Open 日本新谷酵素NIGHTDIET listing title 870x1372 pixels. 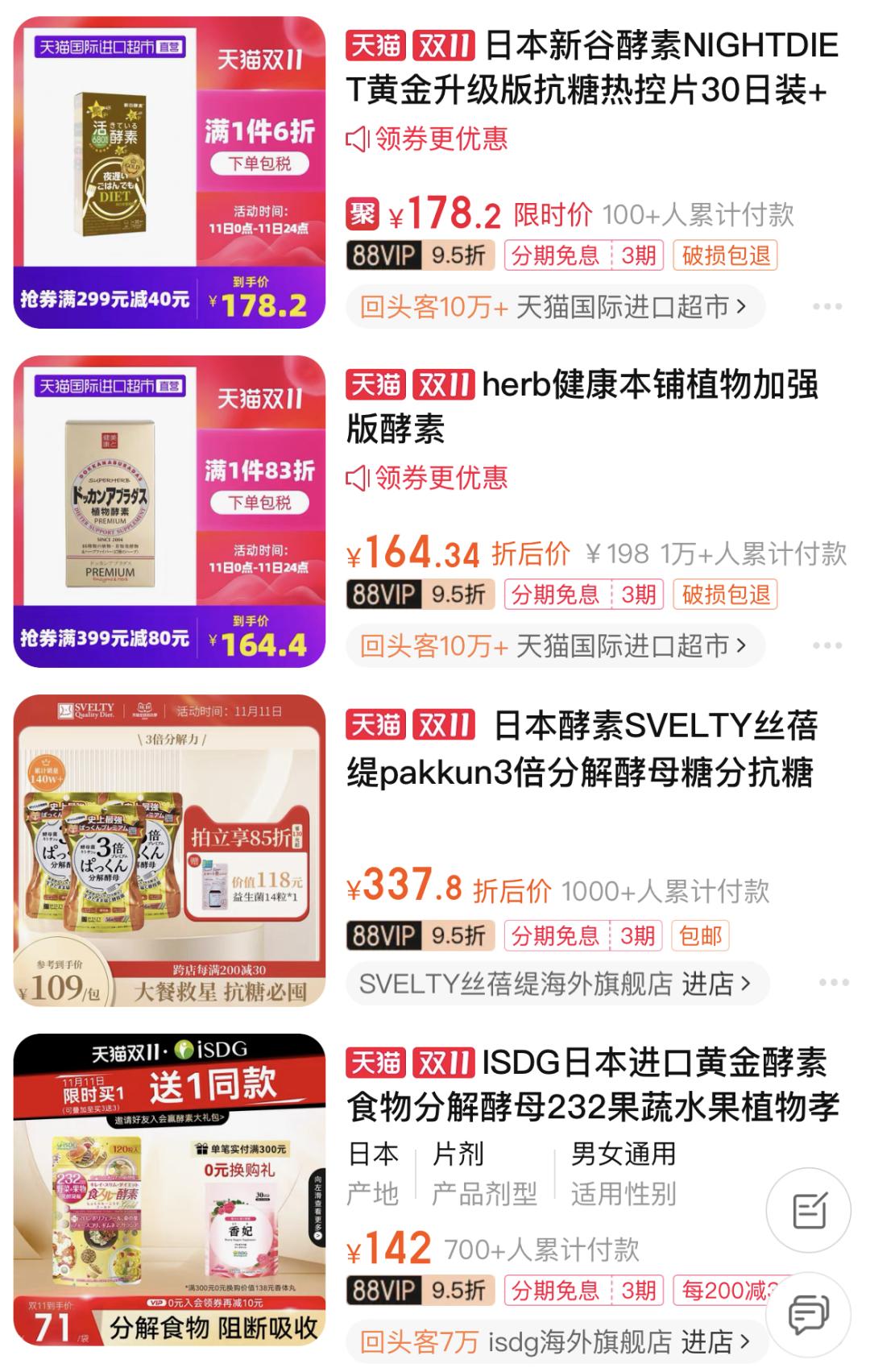[x=592, y=68]
